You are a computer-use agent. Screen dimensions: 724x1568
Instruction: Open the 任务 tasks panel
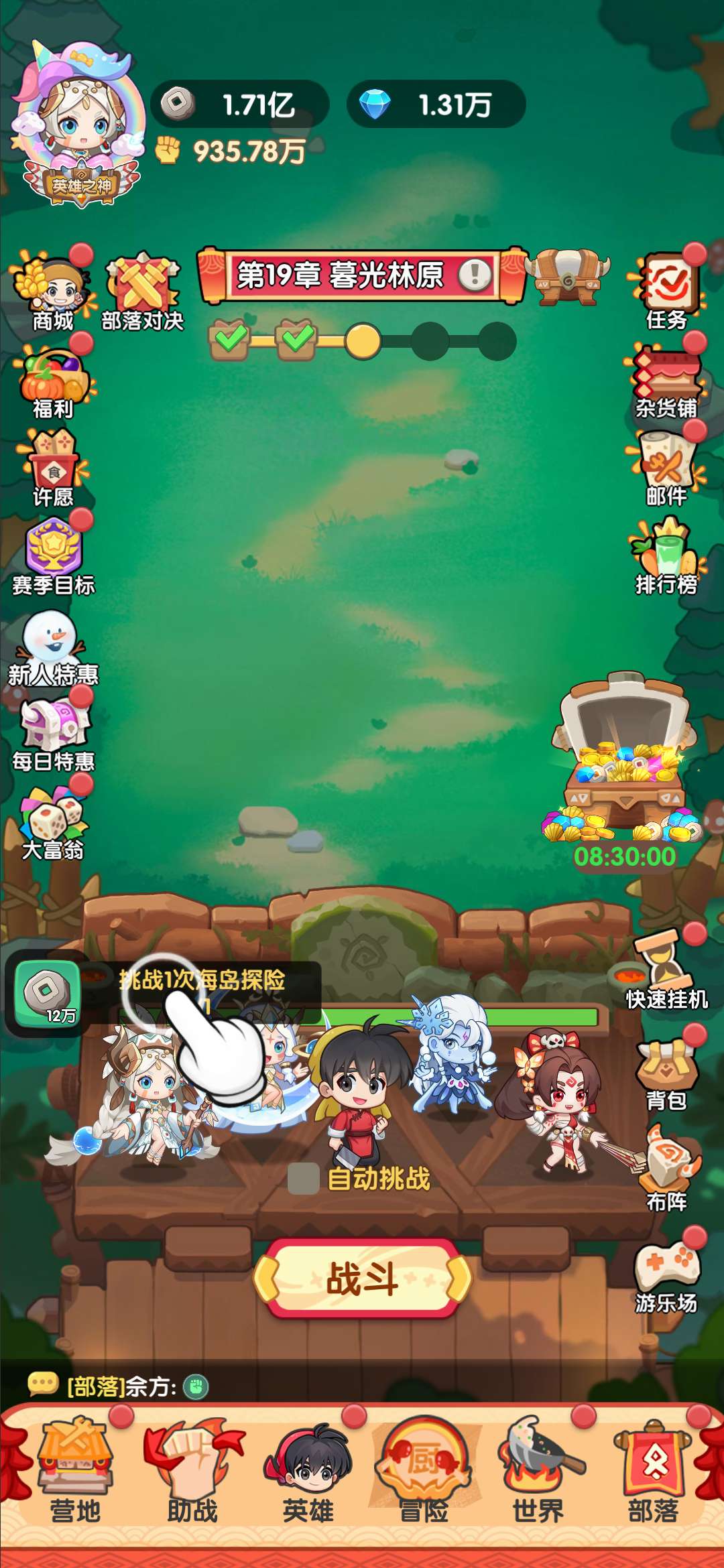pos(666,289)
